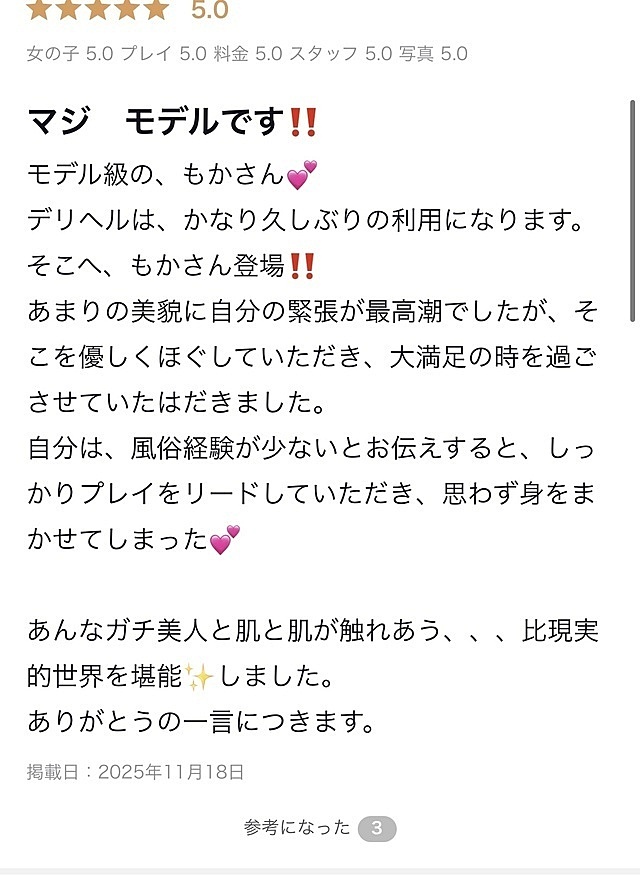
Task: Mark the review as 参考になった
Action: point(319,828)
